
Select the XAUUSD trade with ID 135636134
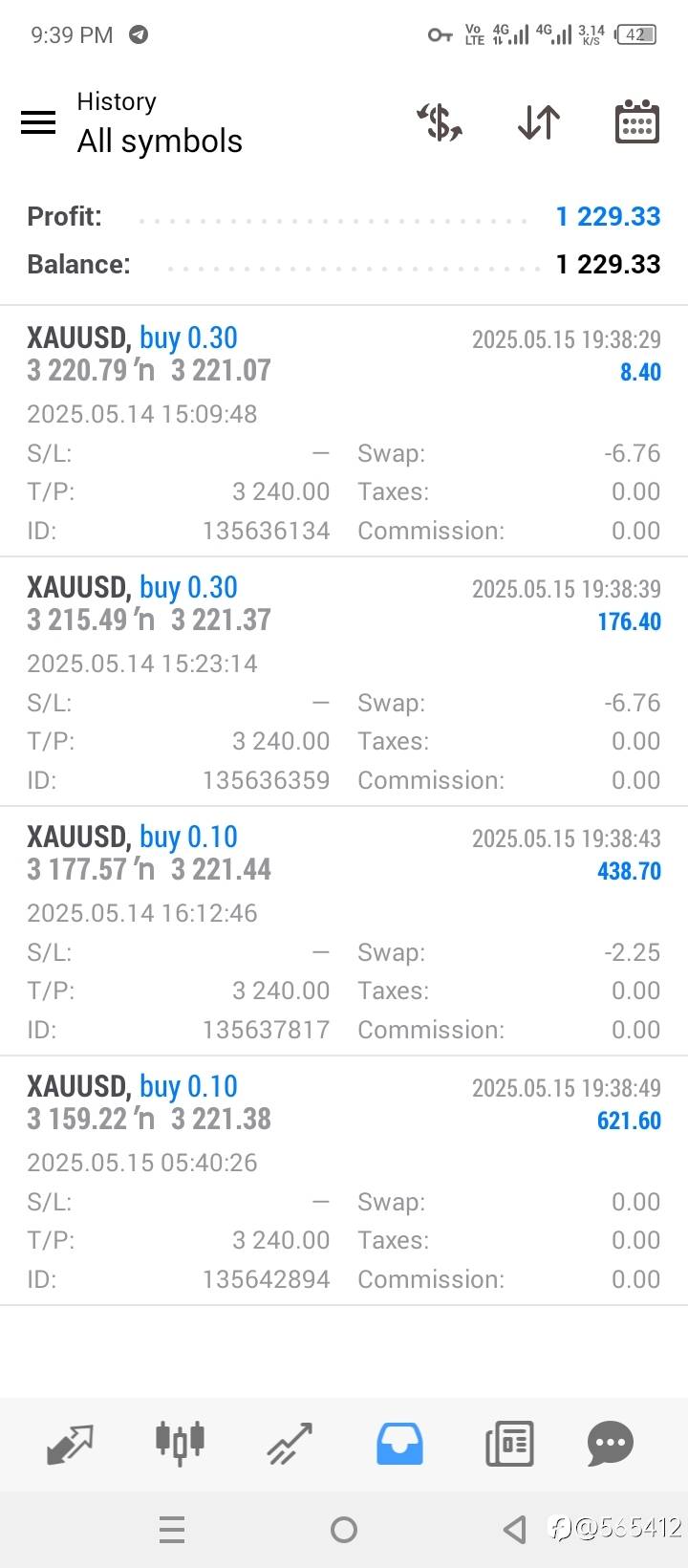click(344, 432)
